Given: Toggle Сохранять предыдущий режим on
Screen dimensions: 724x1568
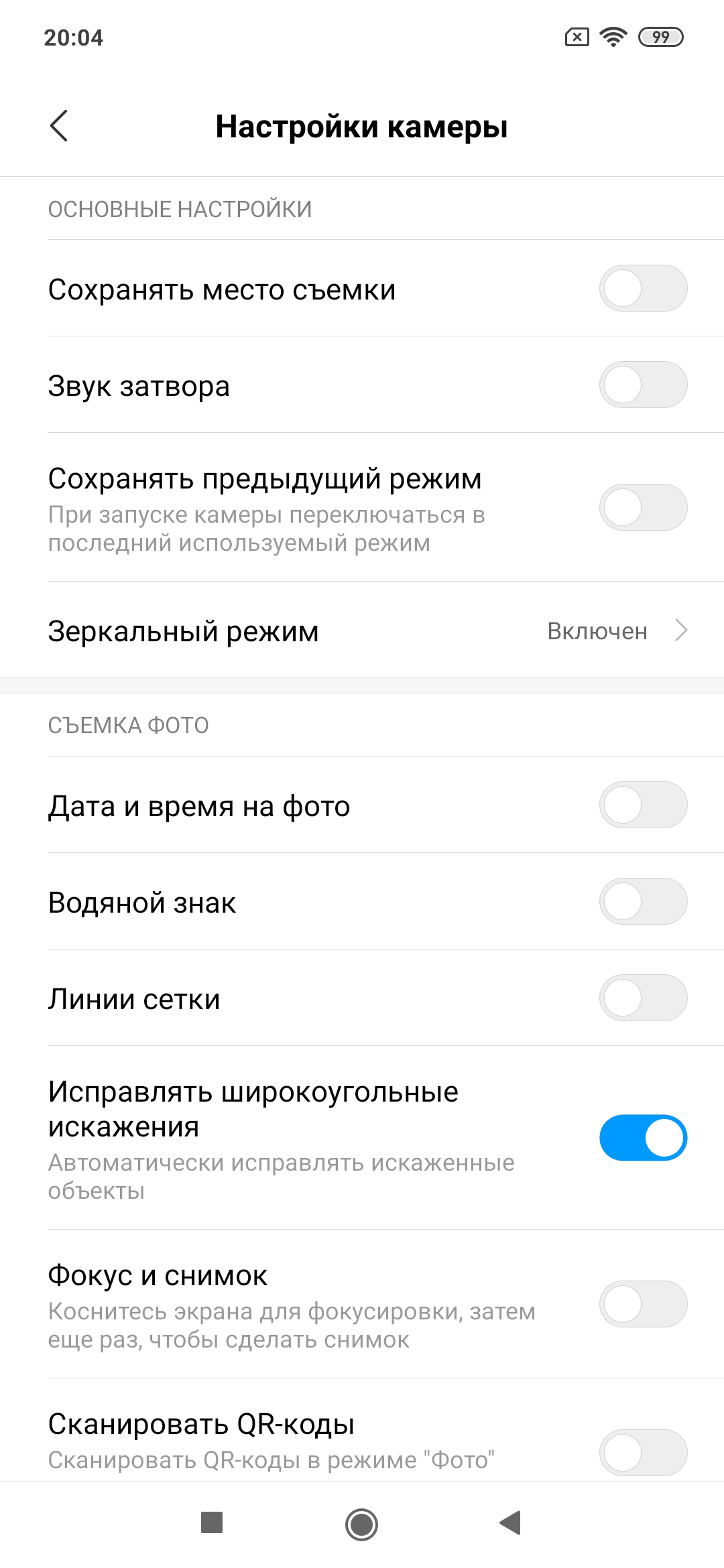Looking at the screenshot, I should [643, 507].
